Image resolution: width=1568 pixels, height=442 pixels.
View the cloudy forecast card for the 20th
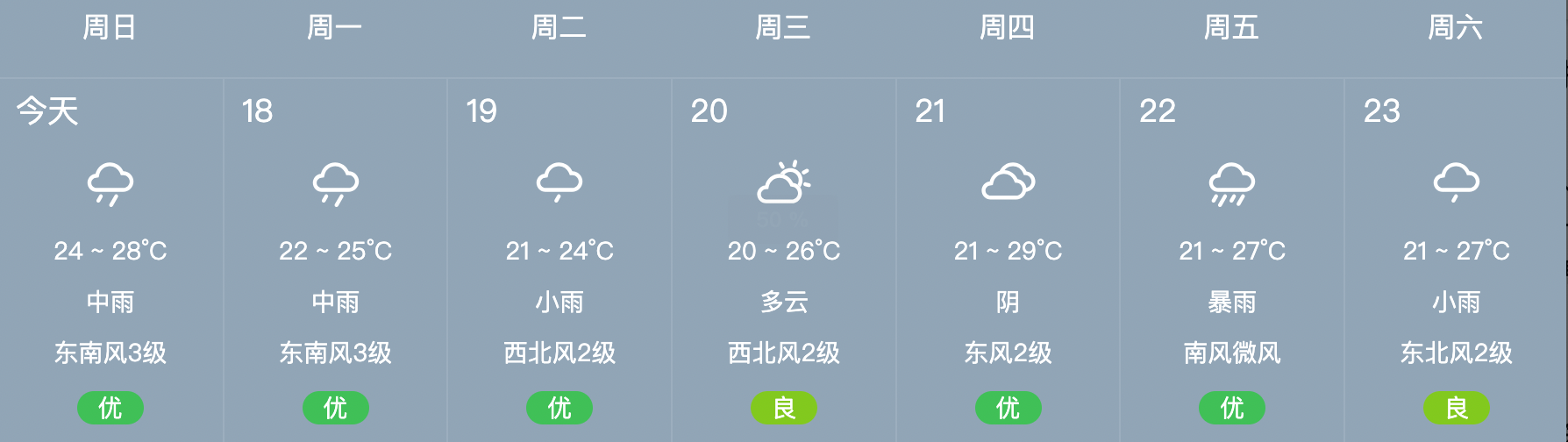coord(784,260)
